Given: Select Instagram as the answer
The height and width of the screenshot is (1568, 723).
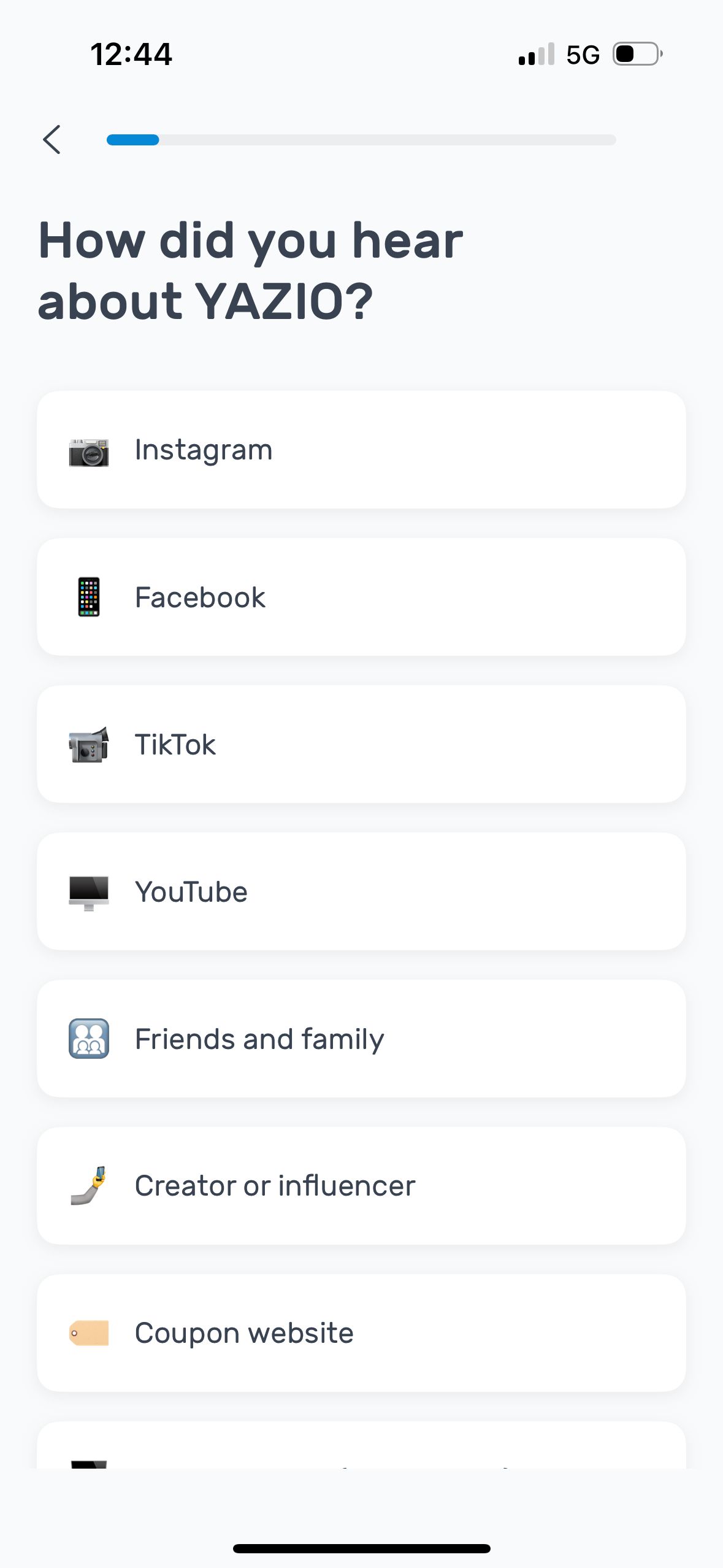Looking at the screenshot, I should (x=361, y=450).
